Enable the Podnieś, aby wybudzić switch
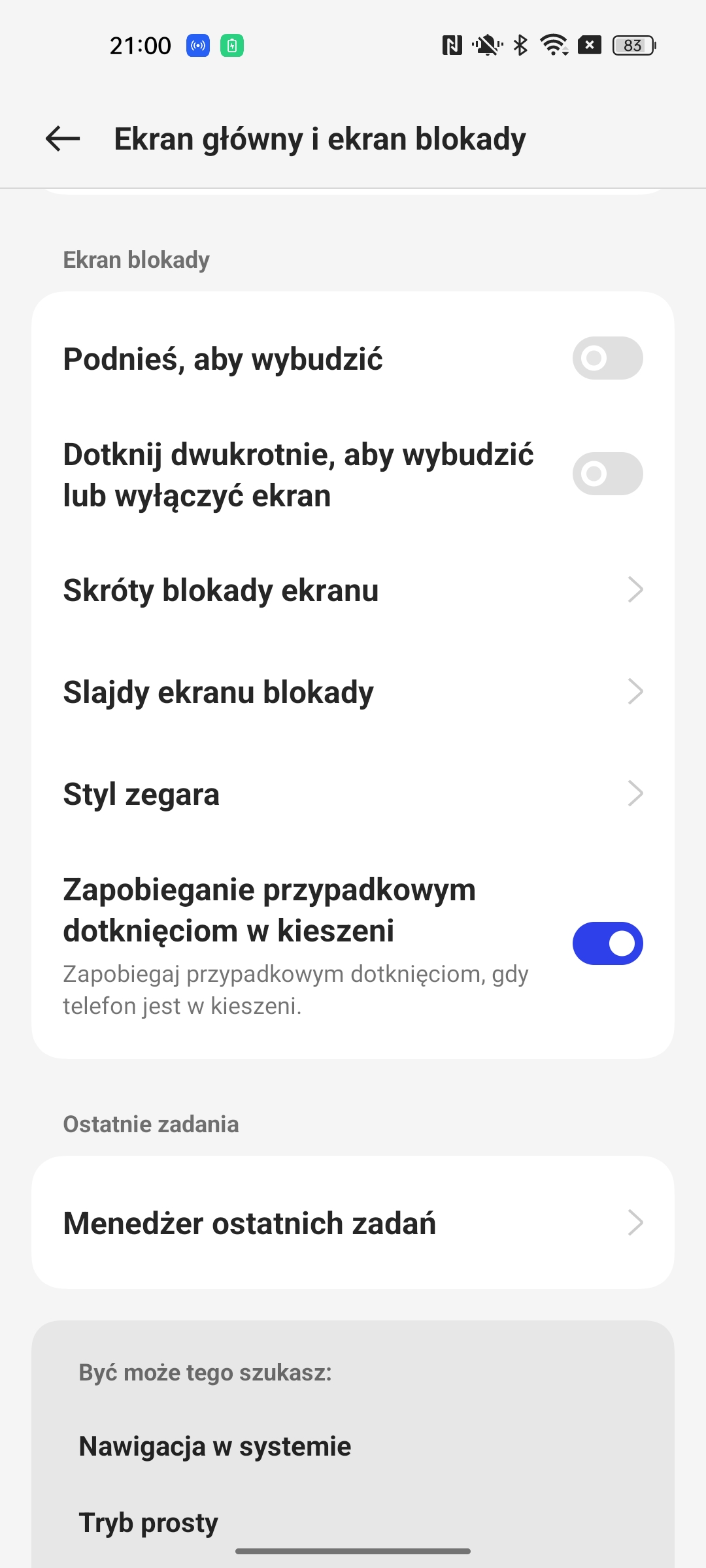706x1568 pixels. click(x=607, y=358)
